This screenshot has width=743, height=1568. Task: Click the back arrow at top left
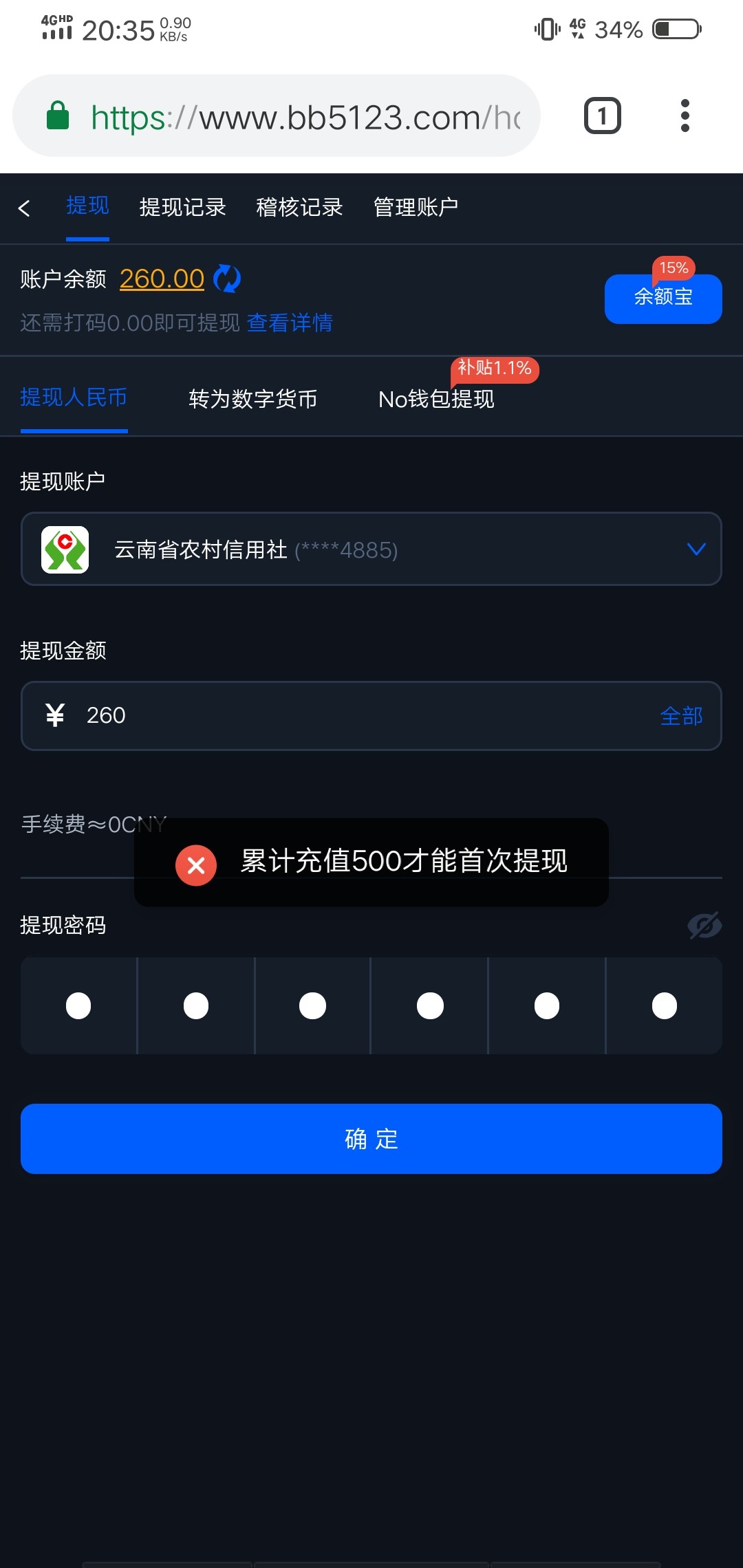(x=25, y=207)
